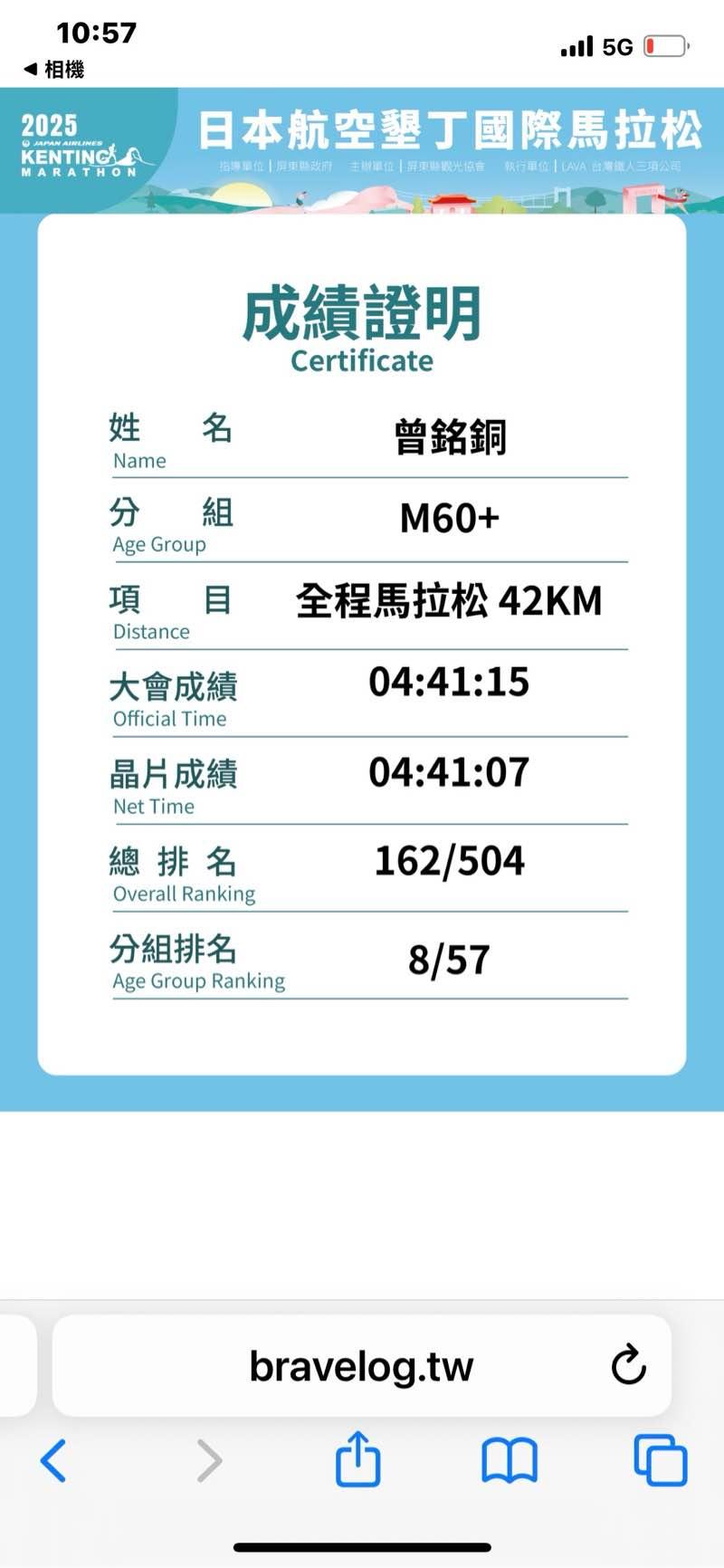Show all open tabs
The image size is (724, 1568).
(x=661, y=1460)
